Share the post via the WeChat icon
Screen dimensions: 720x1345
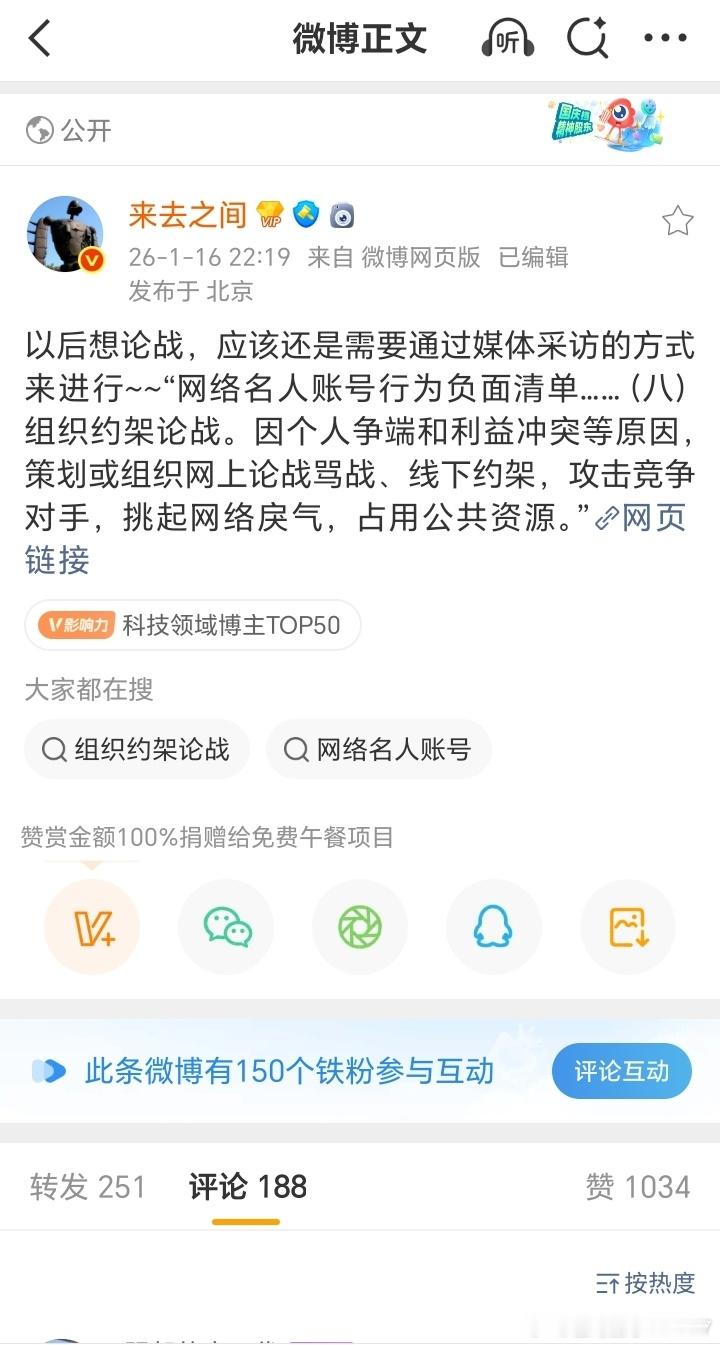click(226, 926)
